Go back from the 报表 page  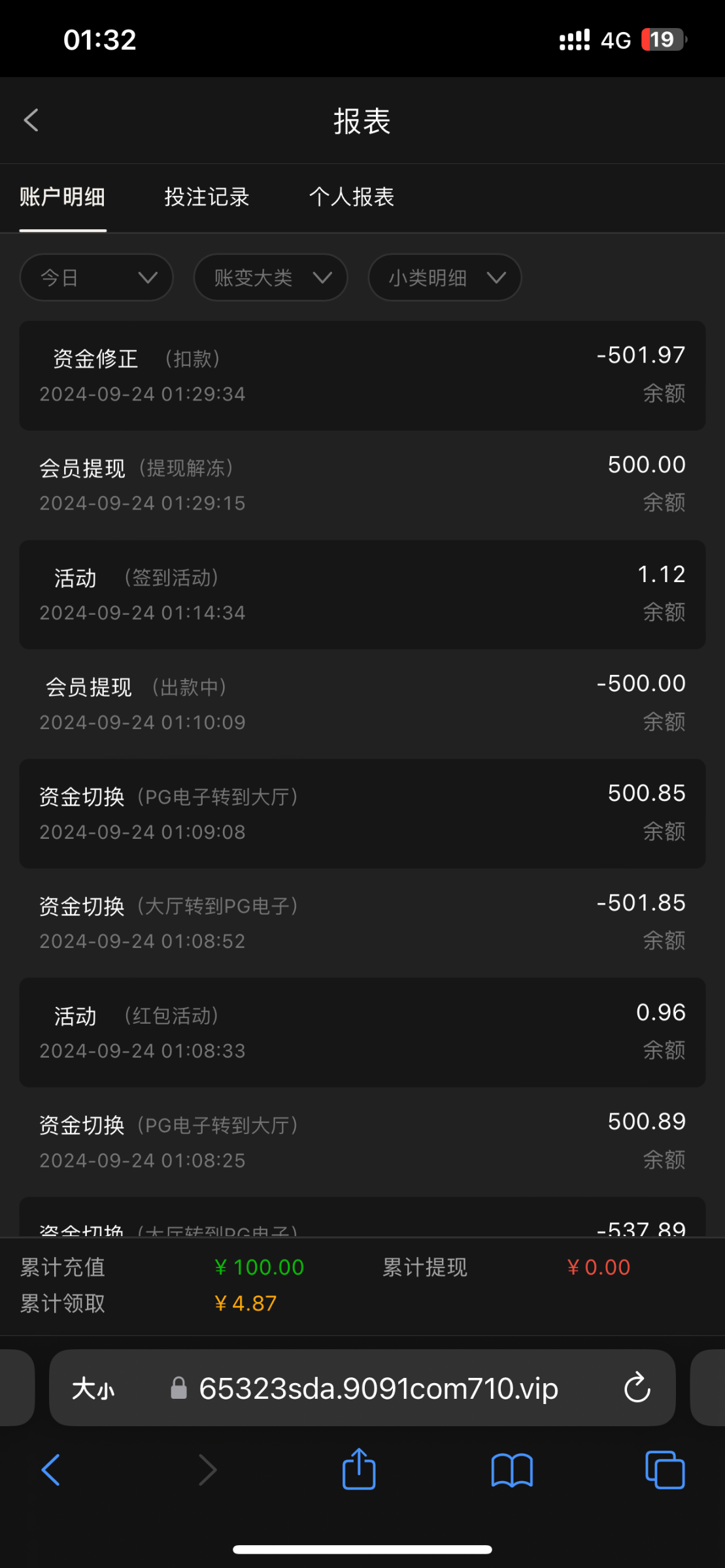click(x=31, y=120)
